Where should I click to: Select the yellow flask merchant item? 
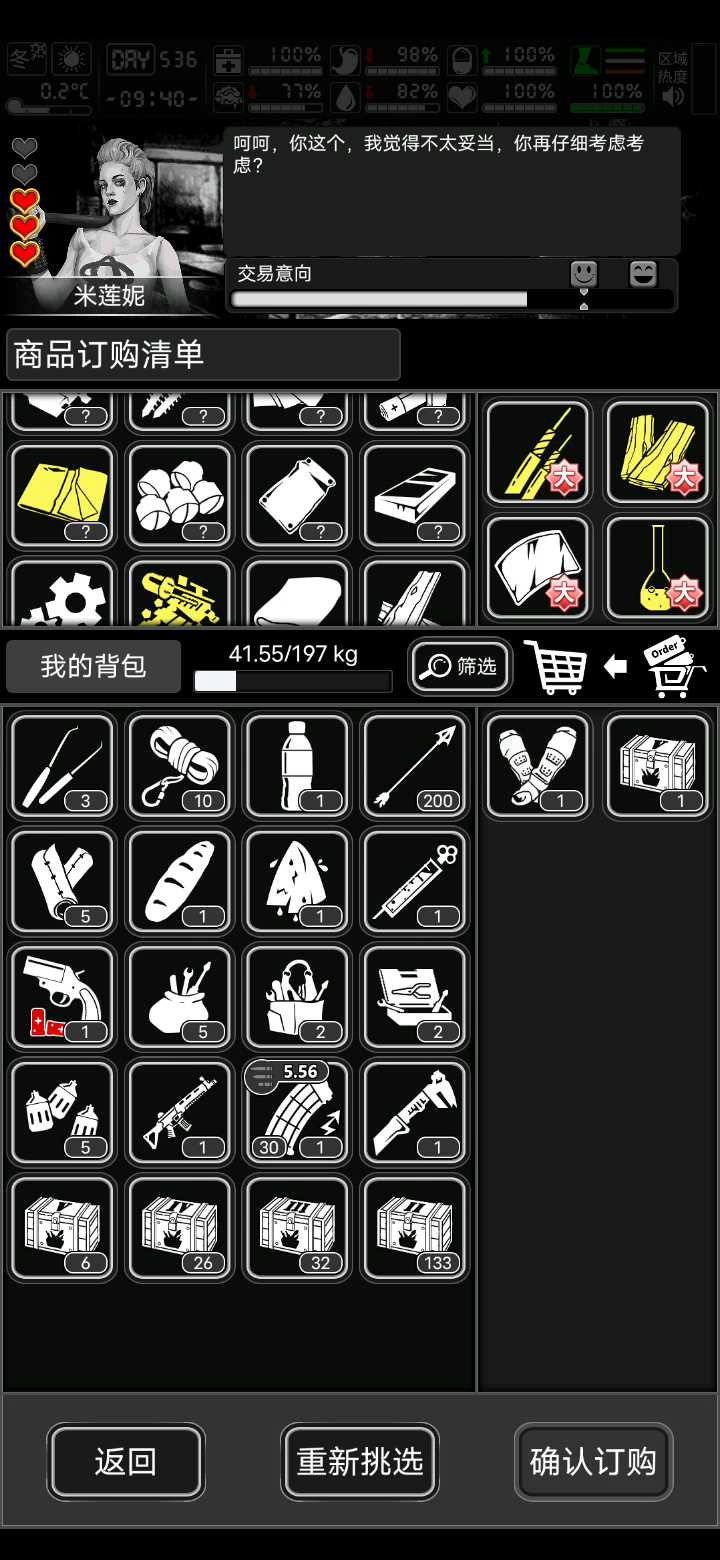(x=657, y=568)
